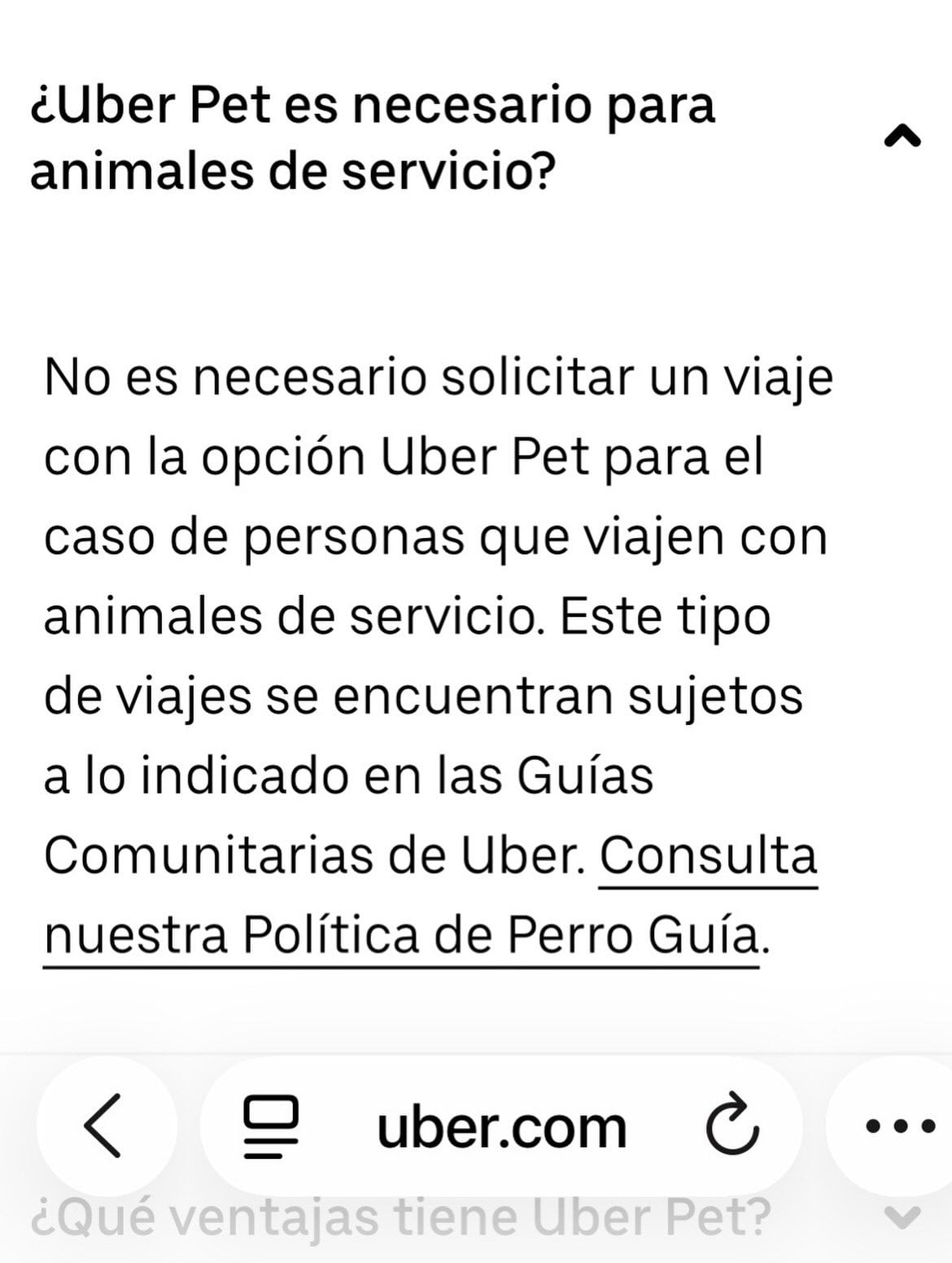The image size is (952, 1263).
Task: Tap the refresh icon next to address bar
Action: point(731,1127)
